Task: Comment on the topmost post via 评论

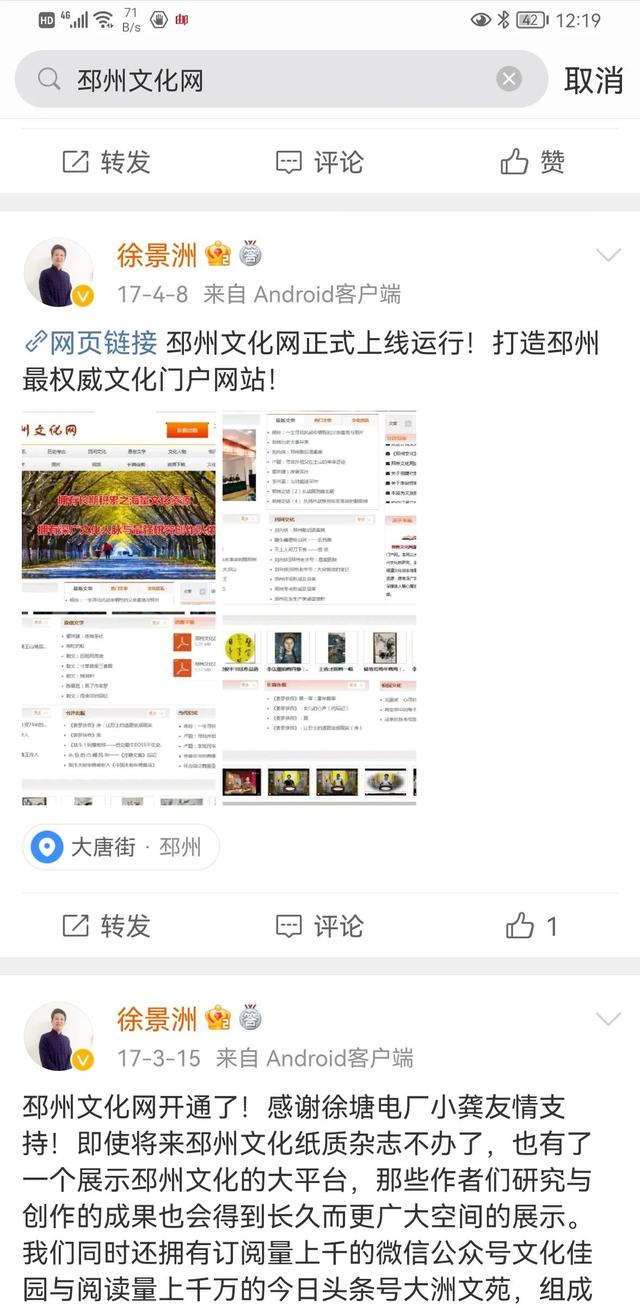Action: [x=320, y=162]
